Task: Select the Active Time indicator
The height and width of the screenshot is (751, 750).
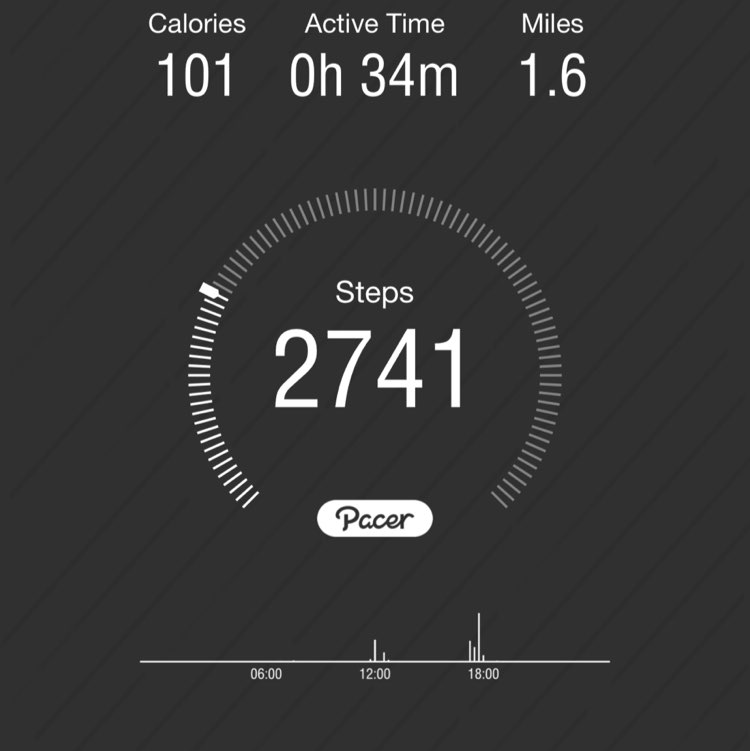Action: [374, 50]
